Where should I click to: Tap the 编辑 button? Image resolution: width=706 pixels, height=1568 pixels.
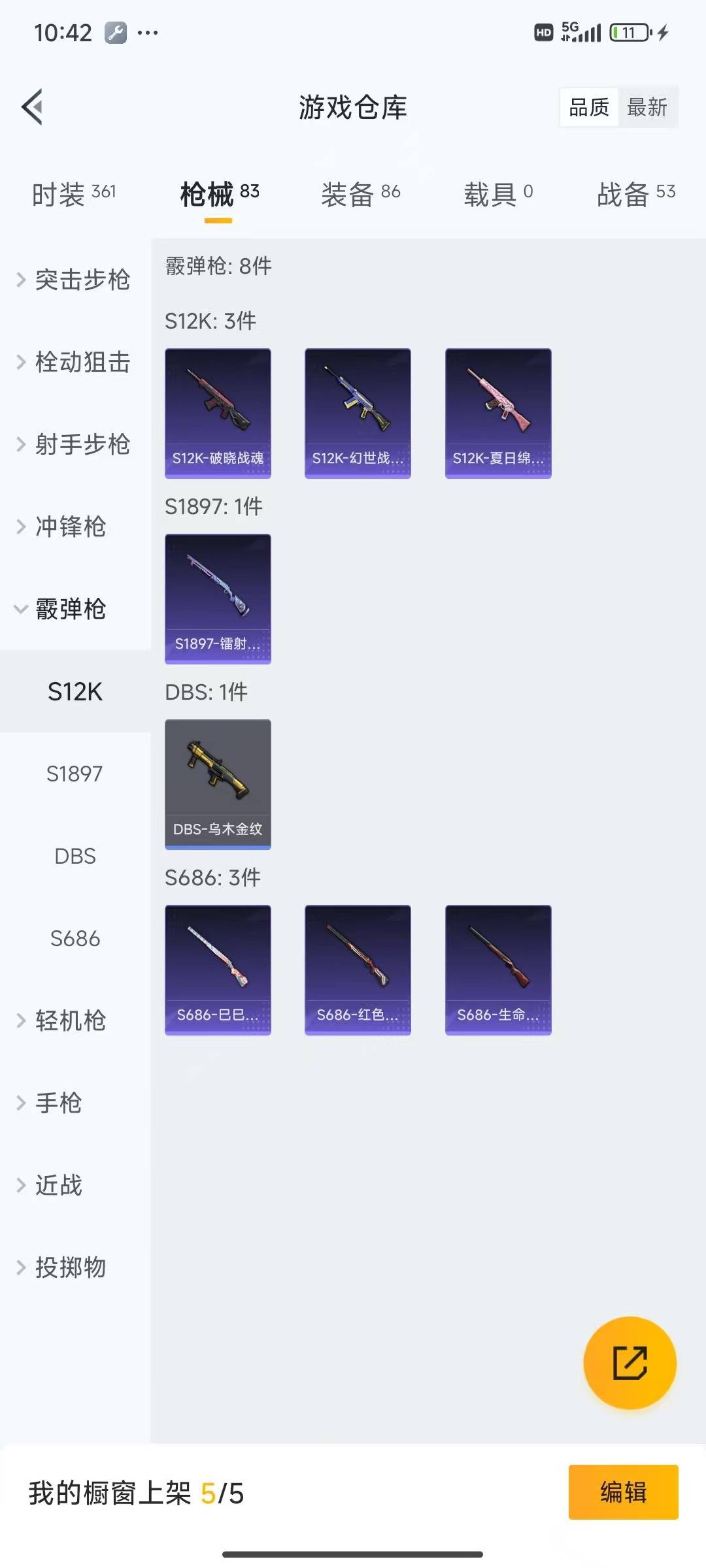(x=623, y=1492)
